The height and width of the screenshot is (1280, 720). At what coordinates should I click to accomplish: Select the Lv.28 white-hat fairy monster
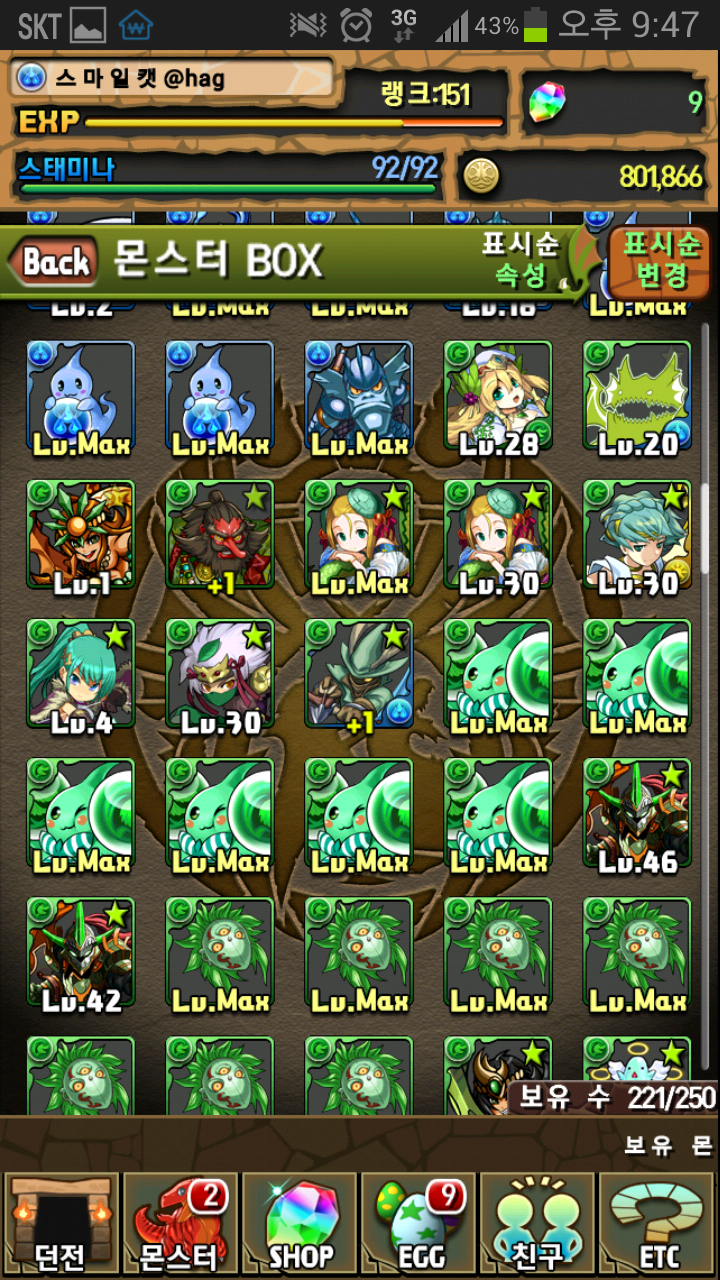click(x=498, y=396)
